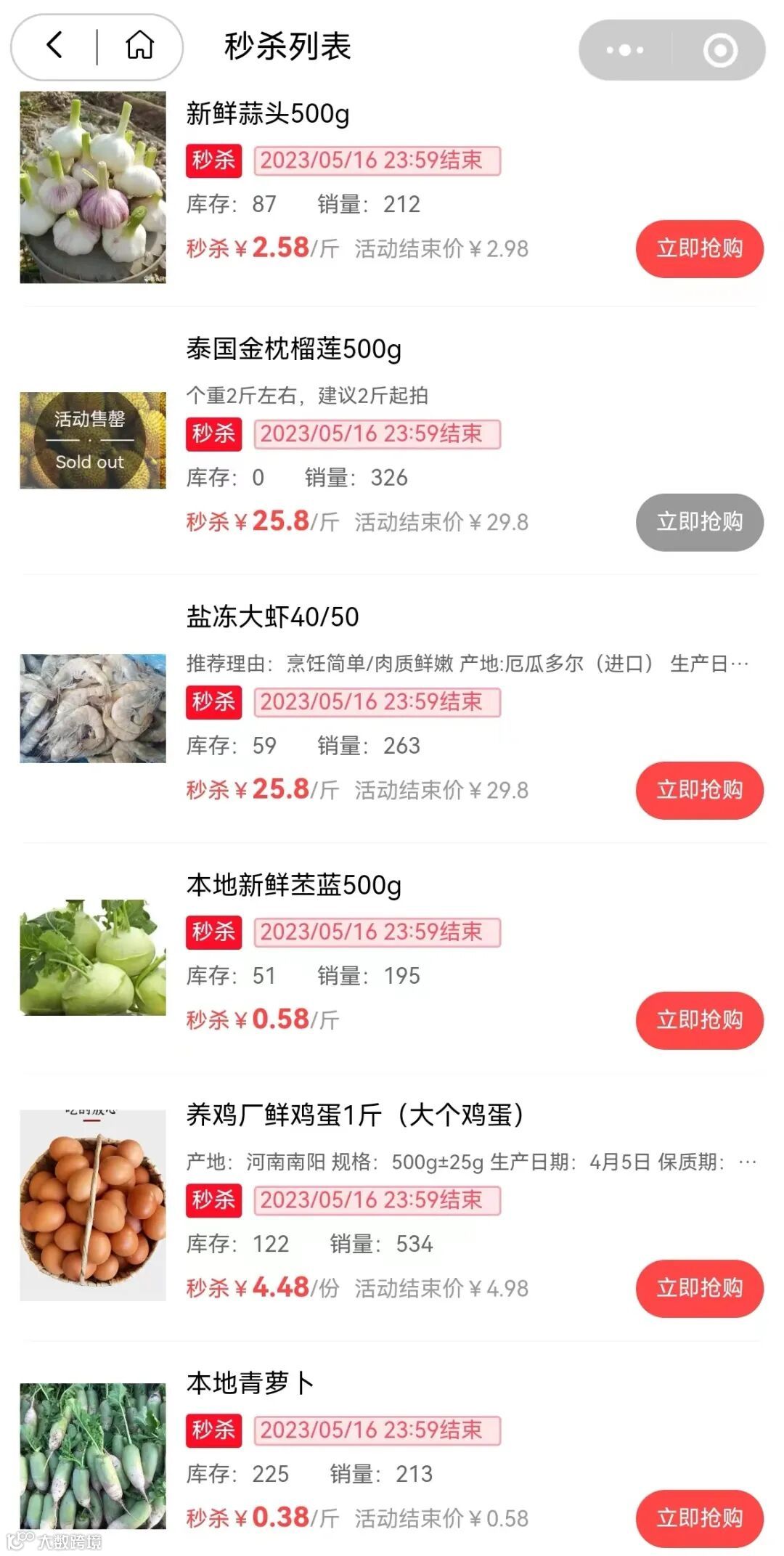Tap 立即抢购 for 养鸡厂鲜鸡蛋1斤
This screenshot has width=784, height=1556.
point(699,1288)
